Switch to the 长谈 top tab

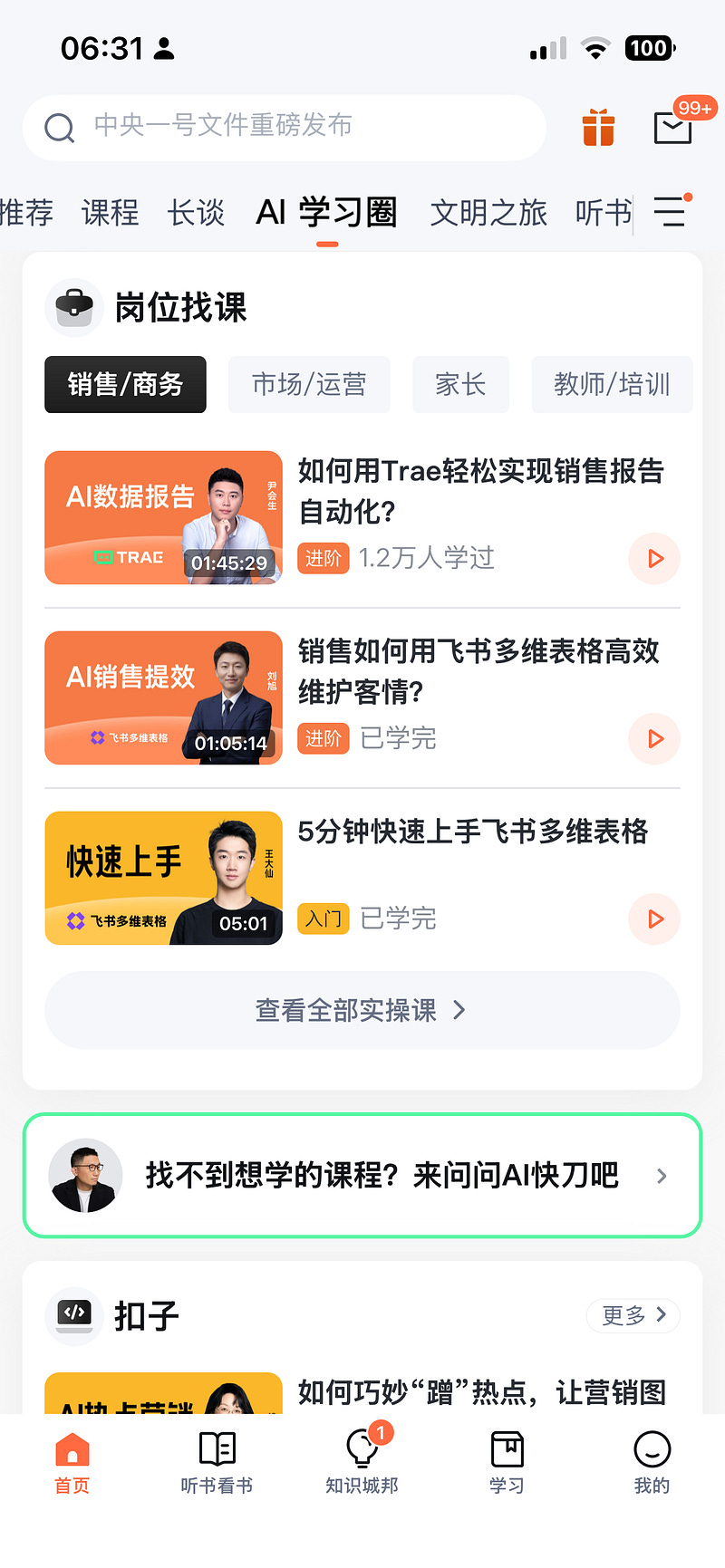pos(196,213)
